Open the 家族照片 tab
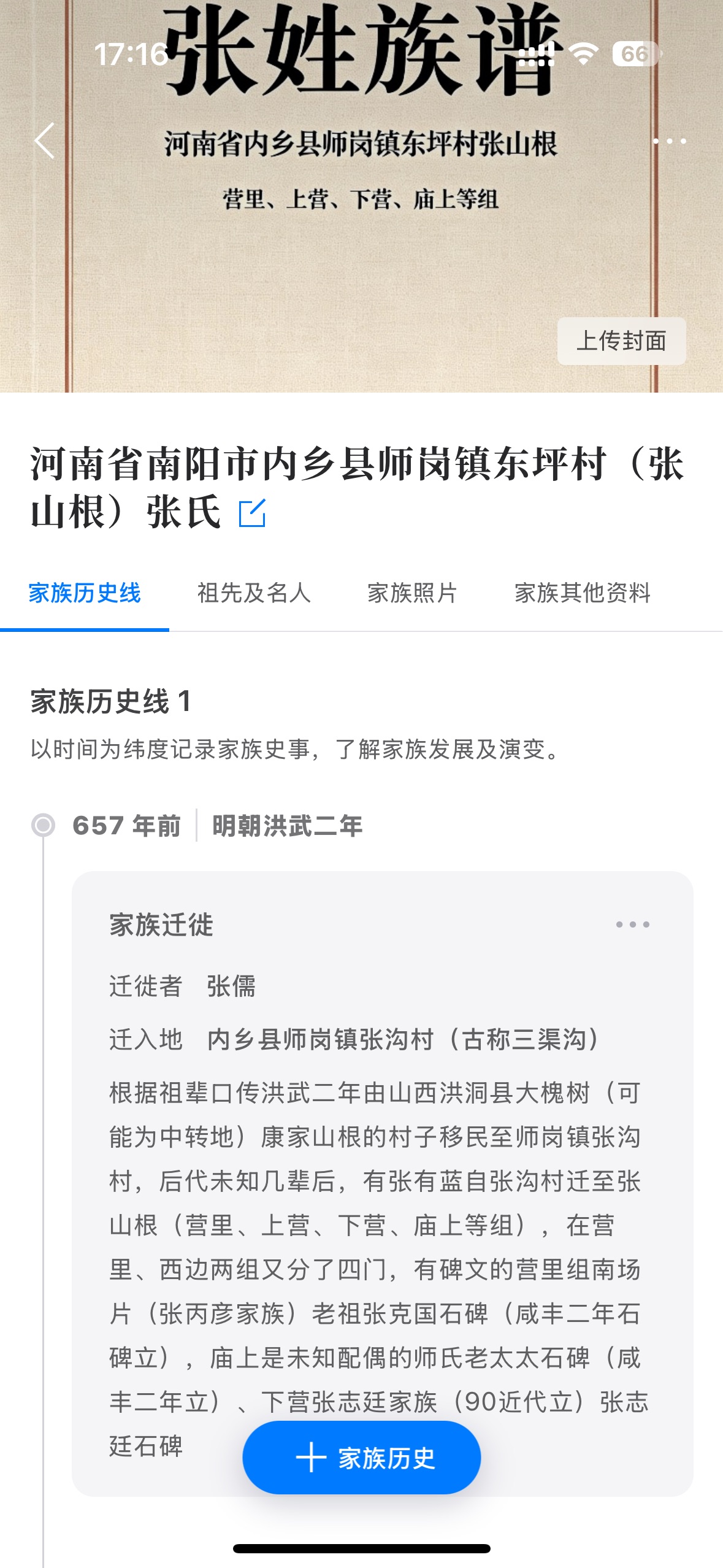Image resolution: width=723 pixels, height=1568 pixels. tap(412, 593)
